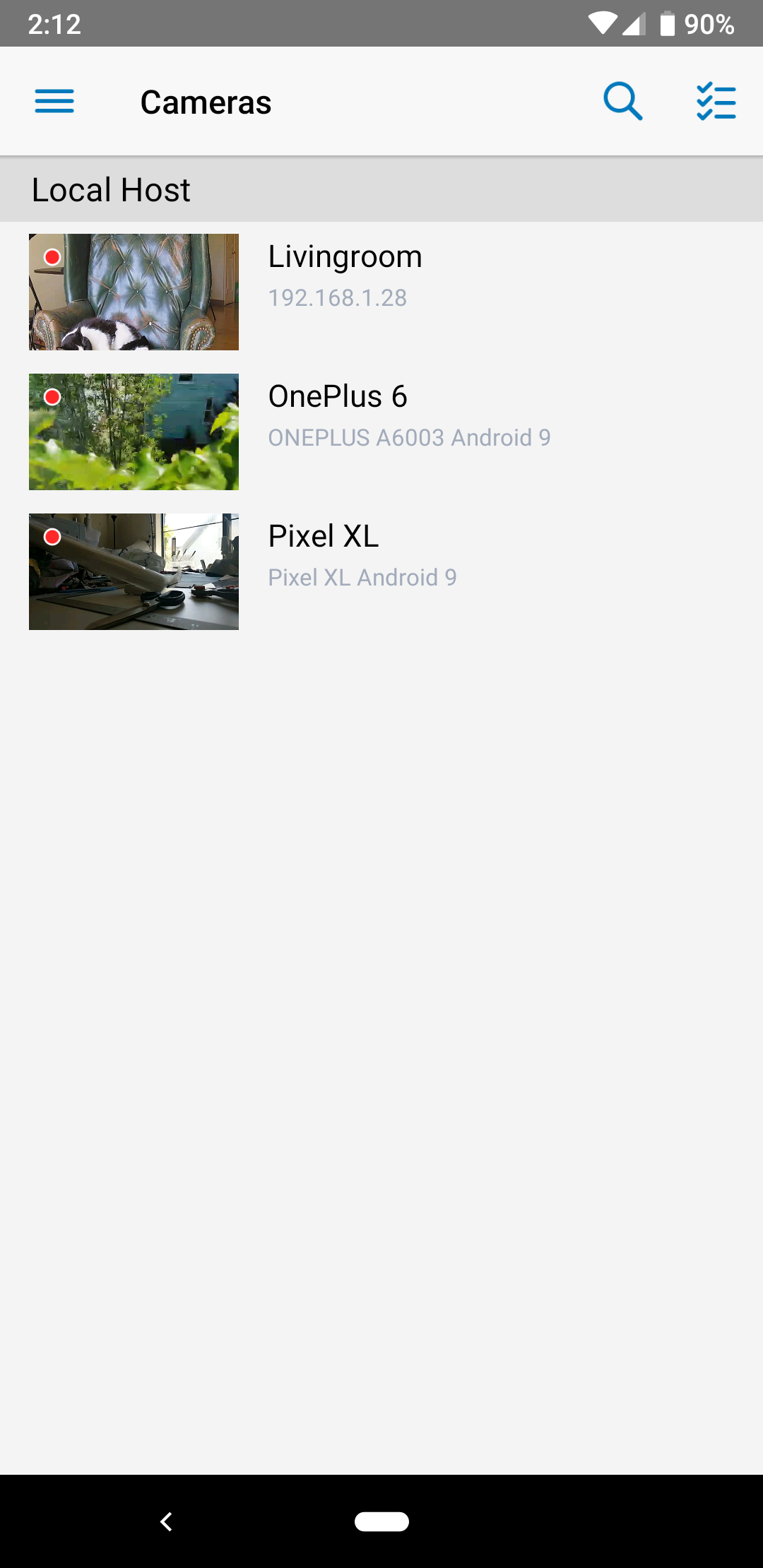Open the Livingroom camera thumbnail
The height and width of the screenshot is (1568, 763).
[134, 291]
